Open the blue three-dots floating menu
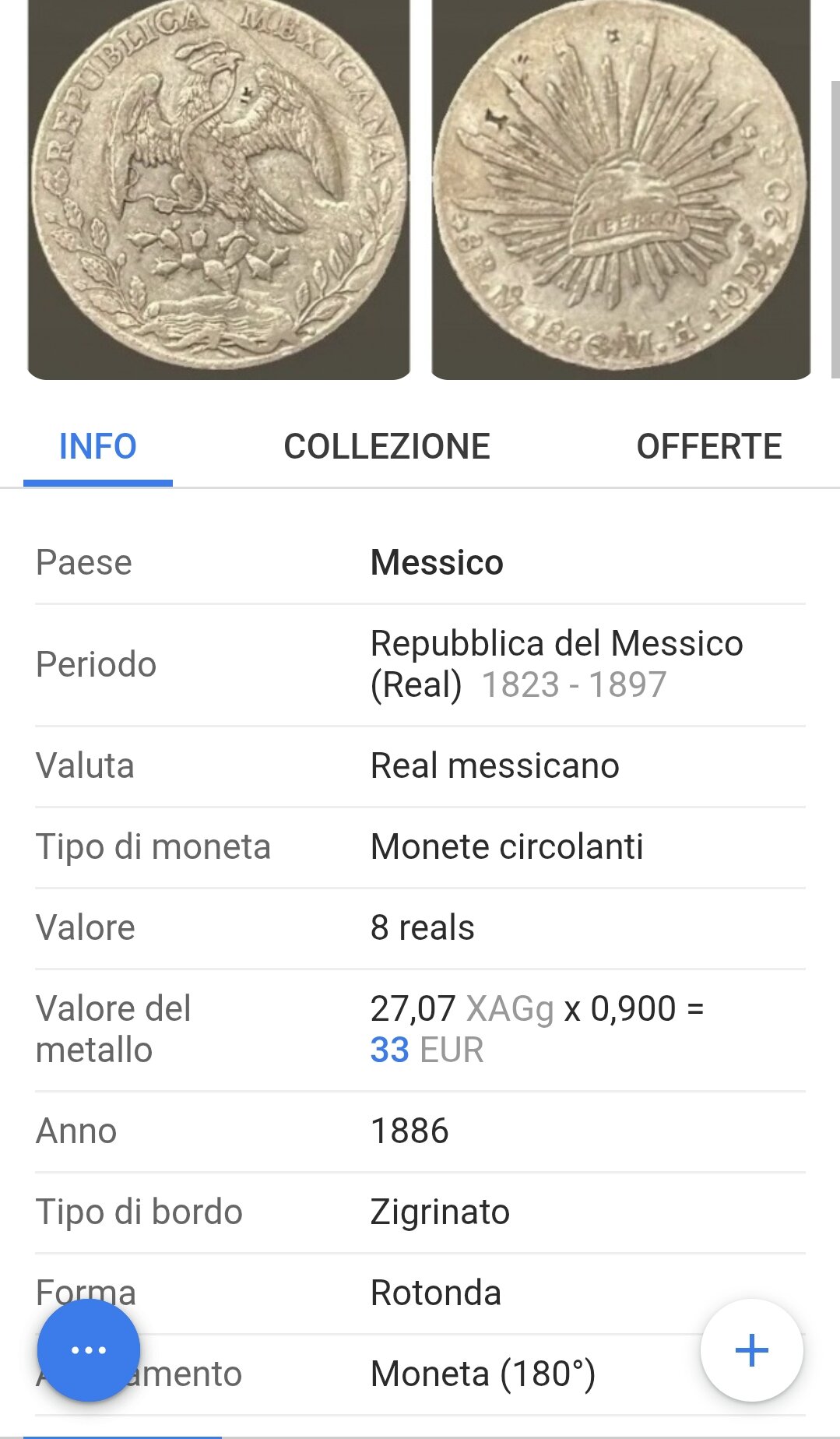840x1439 pixels. 89,1349
